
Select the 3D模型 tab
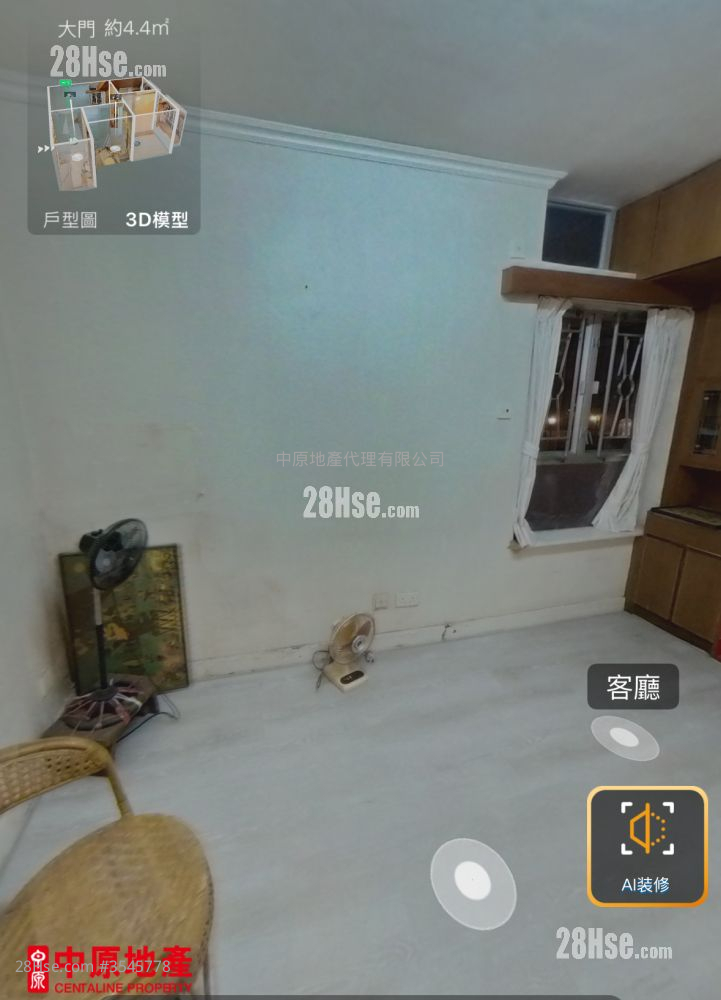[x=157, y=220]
